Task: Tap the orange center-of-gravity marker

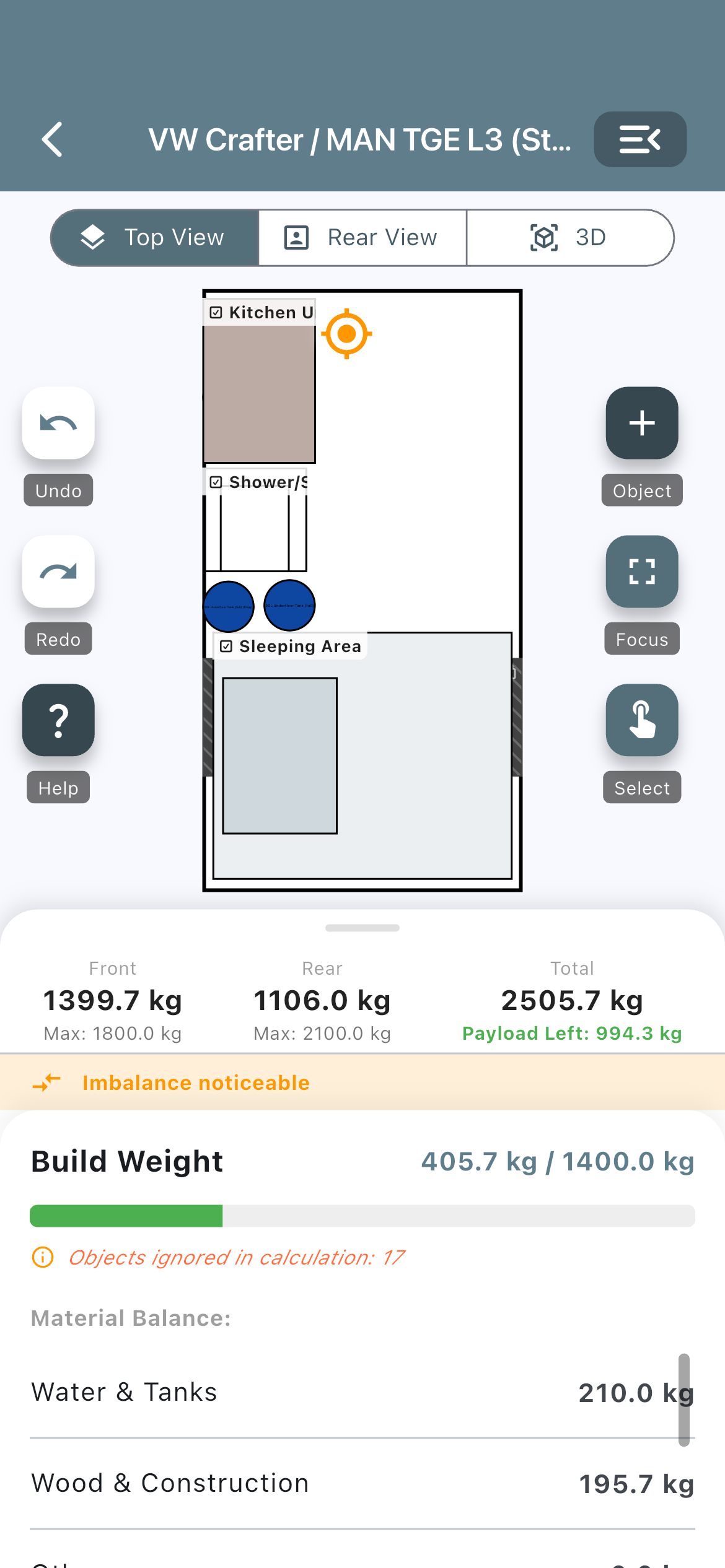Action: point(347,334)
